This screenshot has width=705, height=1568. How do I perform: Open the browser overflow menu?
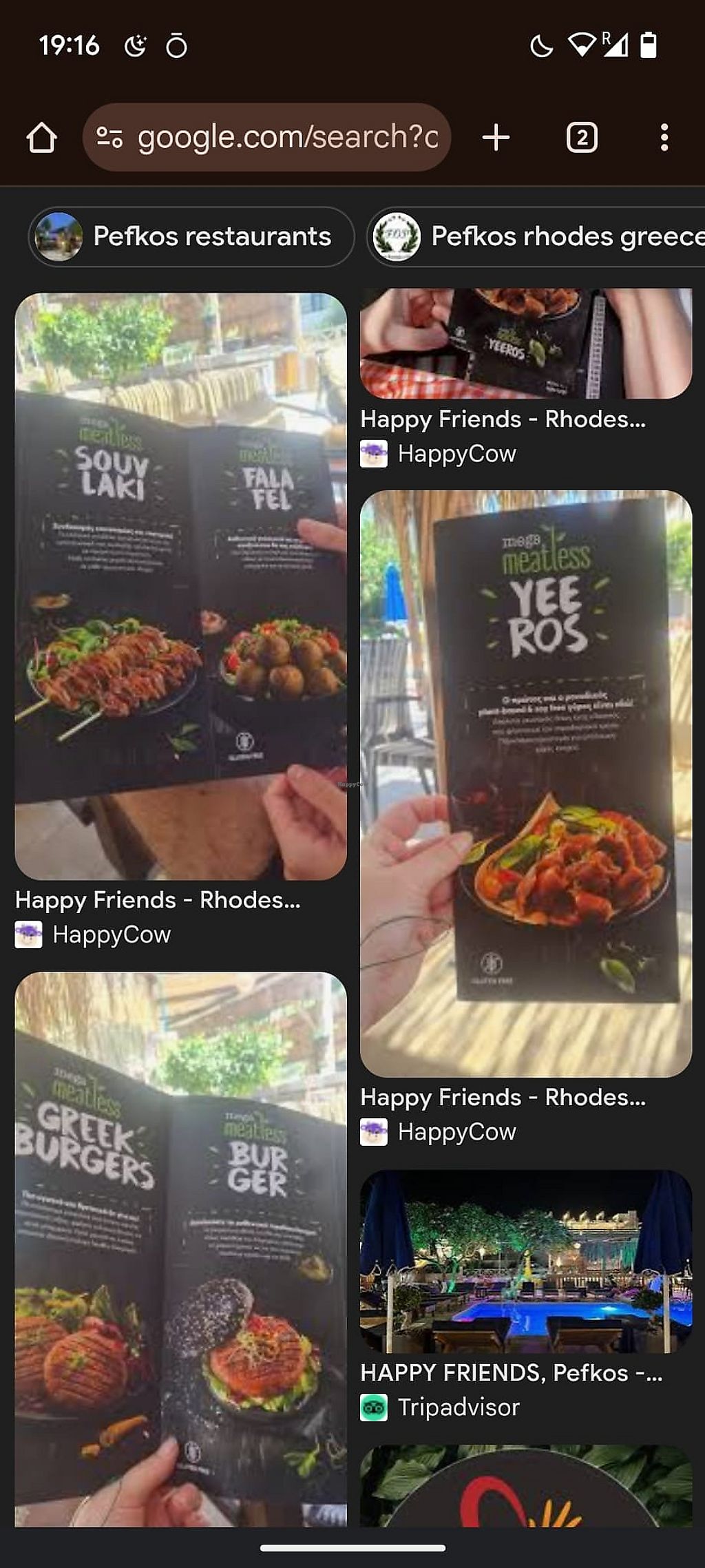click(664, 138)
